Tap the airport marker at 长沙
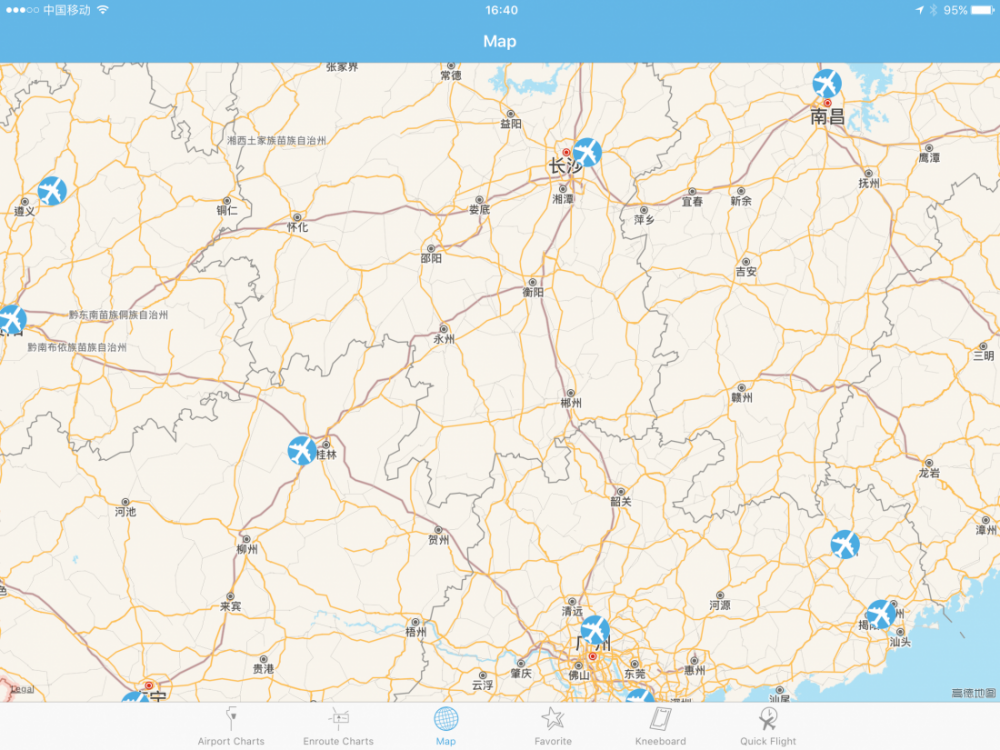This screenshot has width=1000, height=750. tap(588, 152)
